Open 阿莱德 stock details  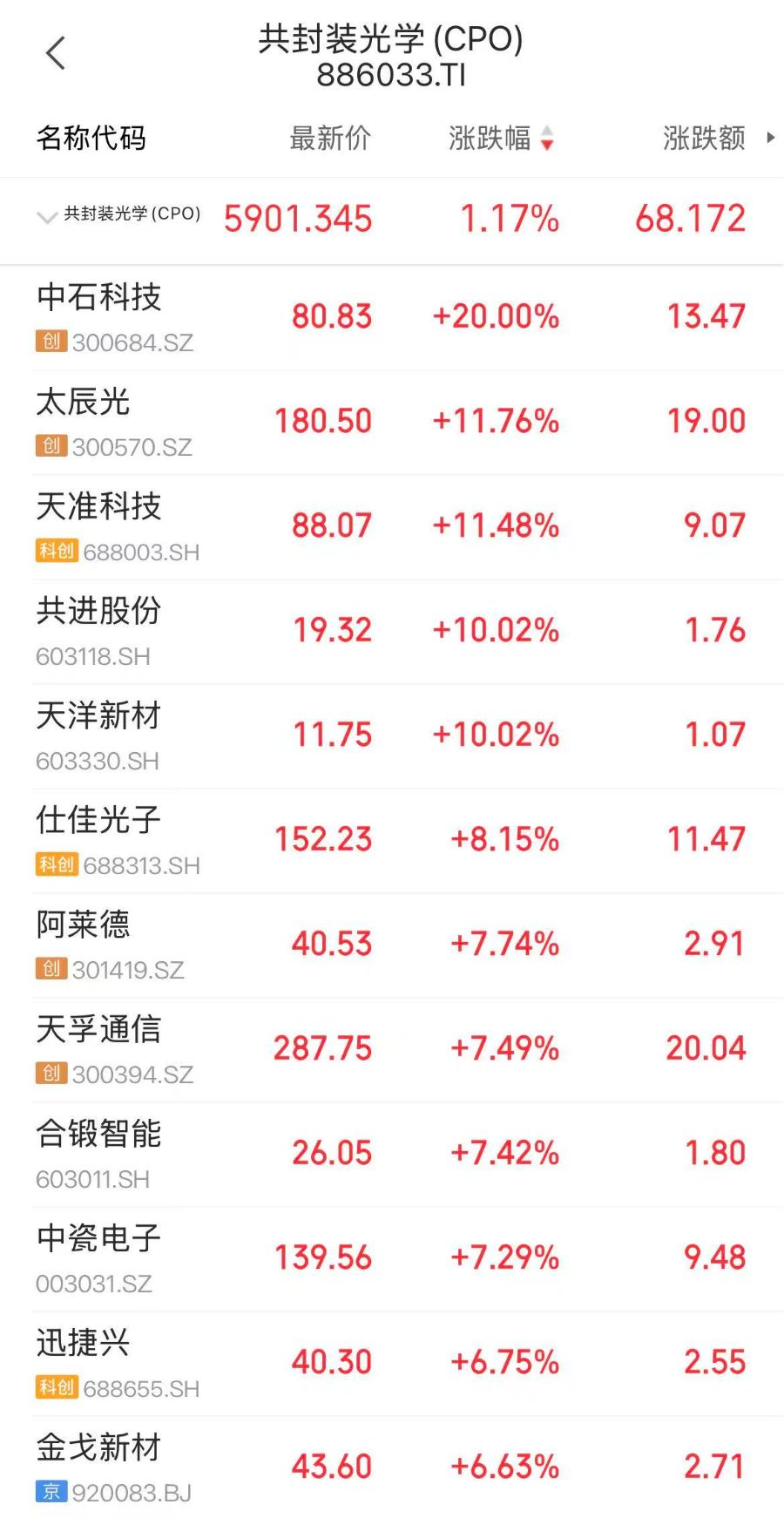tap(392, 945)
